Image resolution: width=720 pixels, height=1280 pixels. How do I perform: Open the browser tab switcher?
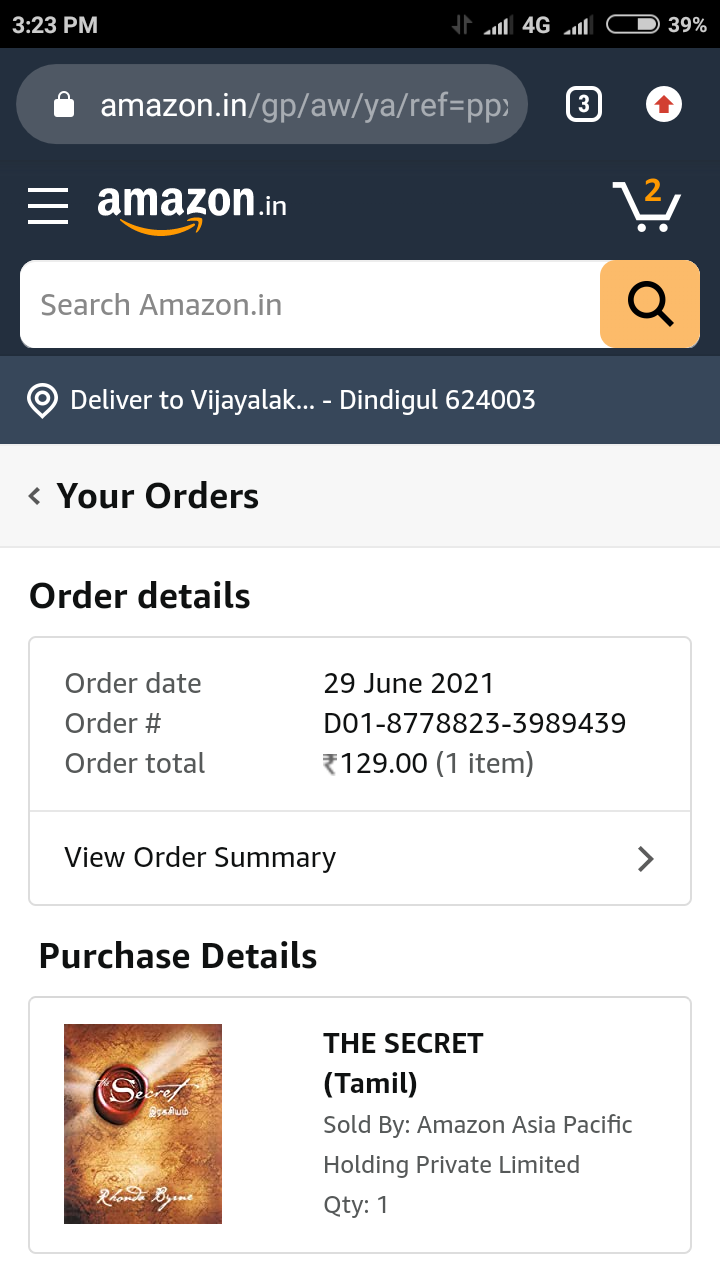(x=584, y=105)
